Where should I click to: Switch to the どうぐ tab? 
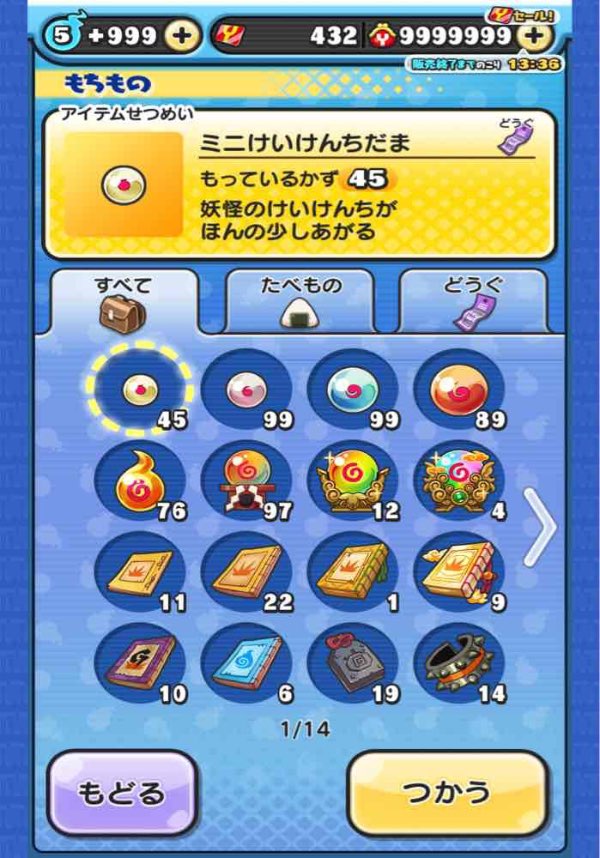point(472,298)
